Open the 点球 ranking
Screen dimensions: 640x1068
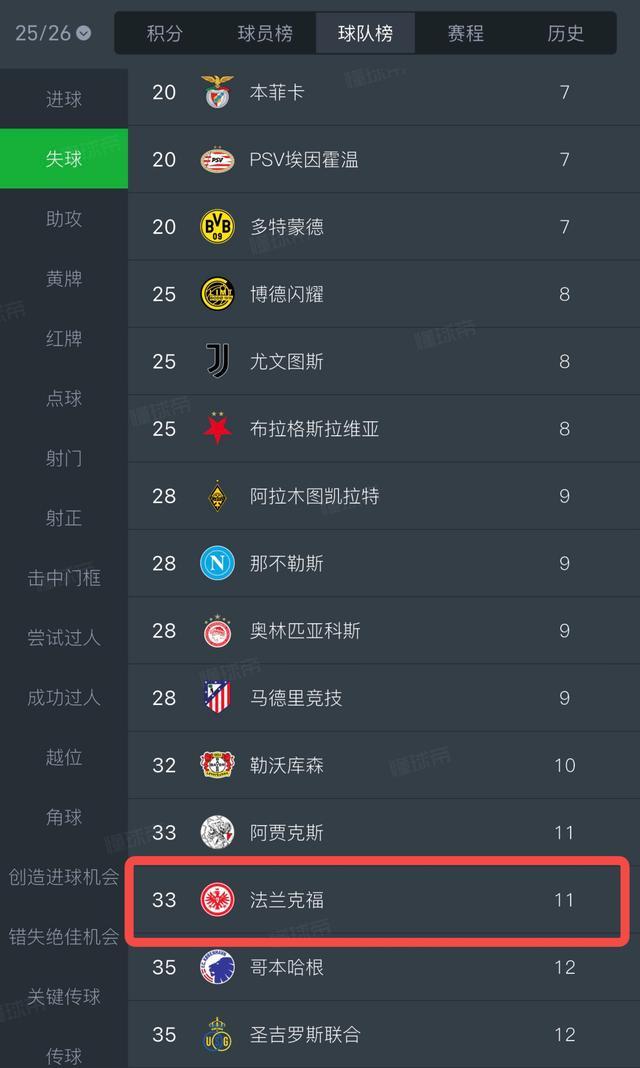click(64, 398)
